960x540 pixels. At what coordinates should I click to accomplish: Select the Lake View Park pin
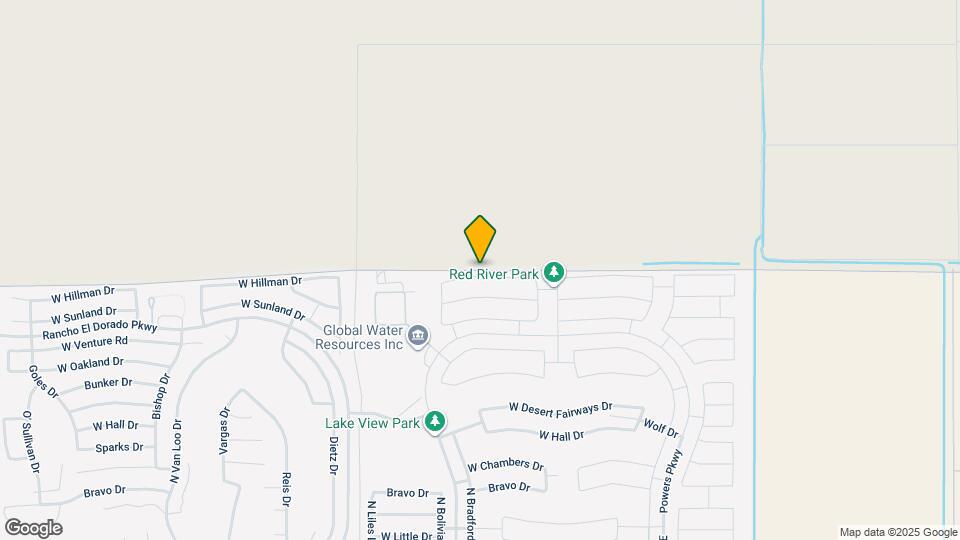click(435, 422)
